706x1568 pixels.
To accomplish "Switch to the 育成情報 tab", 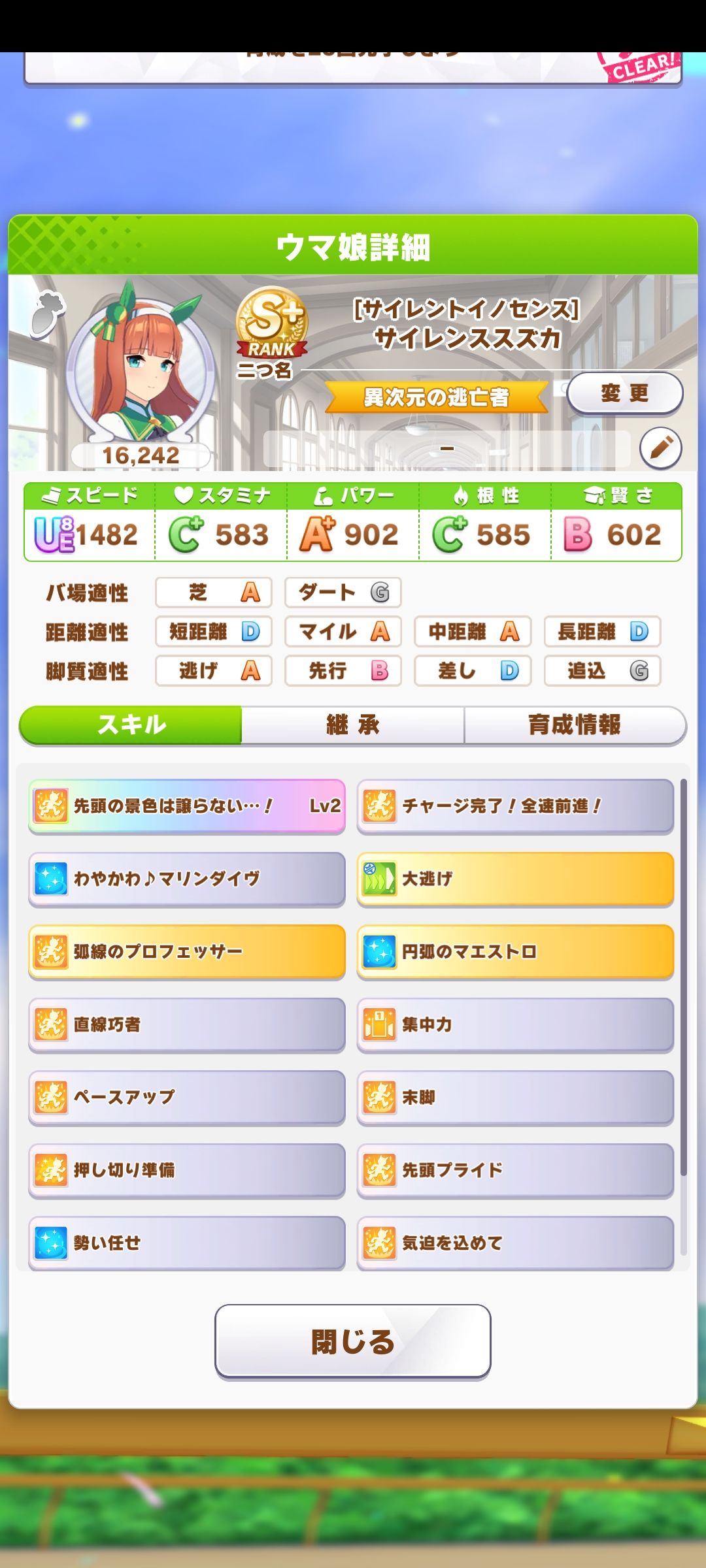I will pos(575,725).
